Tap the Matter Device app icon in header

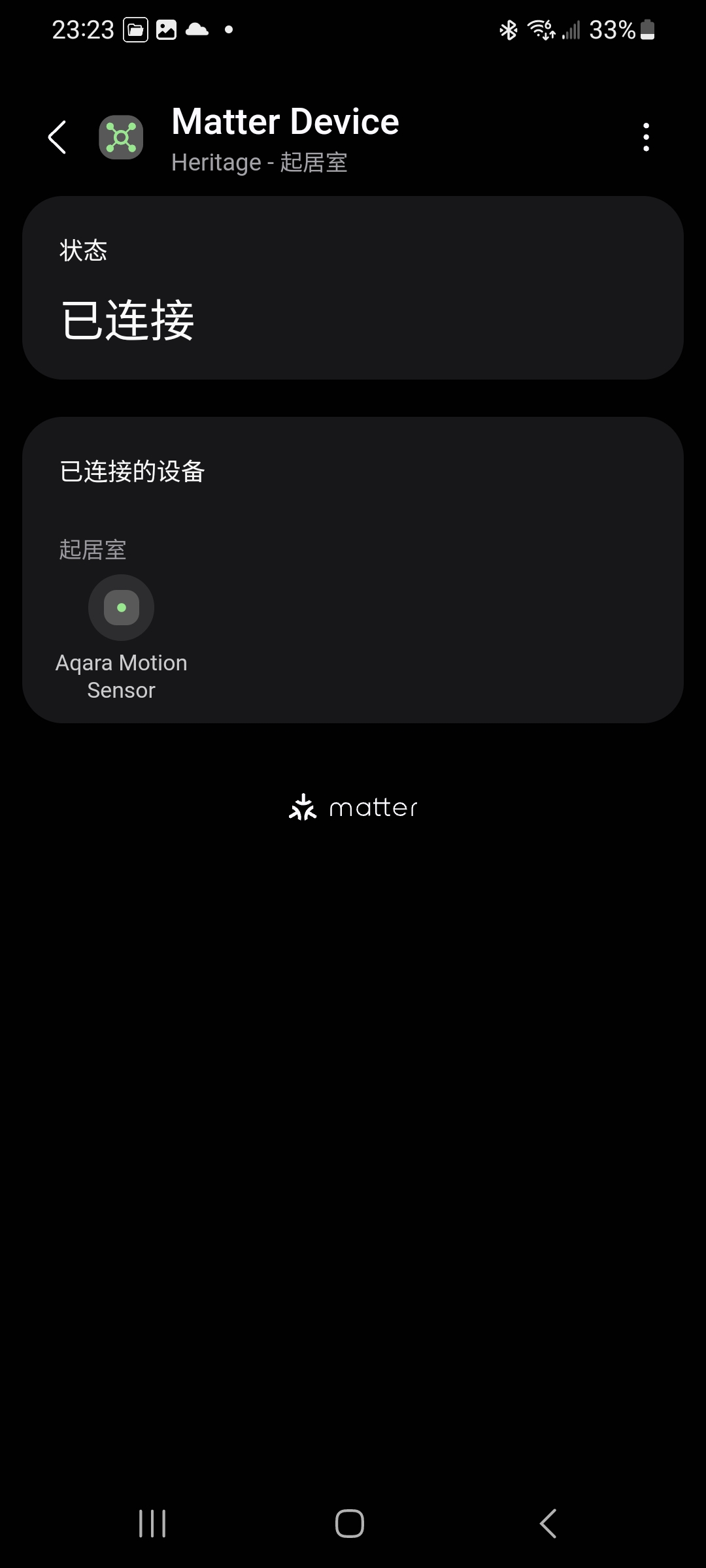tap(120, 137)
